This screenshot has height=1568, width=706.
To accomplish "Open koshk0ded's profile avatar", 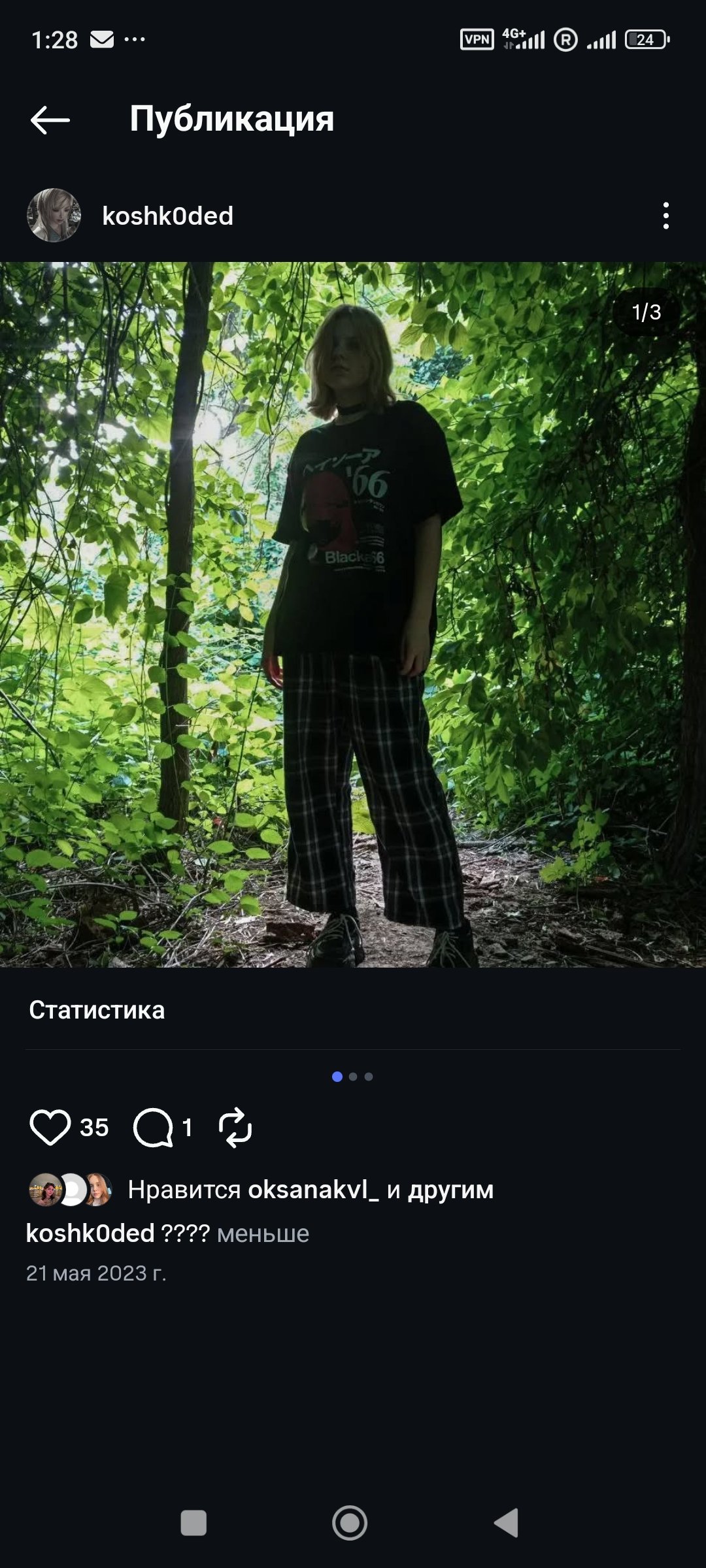I will pyautogui.click(x=54, y=216).
